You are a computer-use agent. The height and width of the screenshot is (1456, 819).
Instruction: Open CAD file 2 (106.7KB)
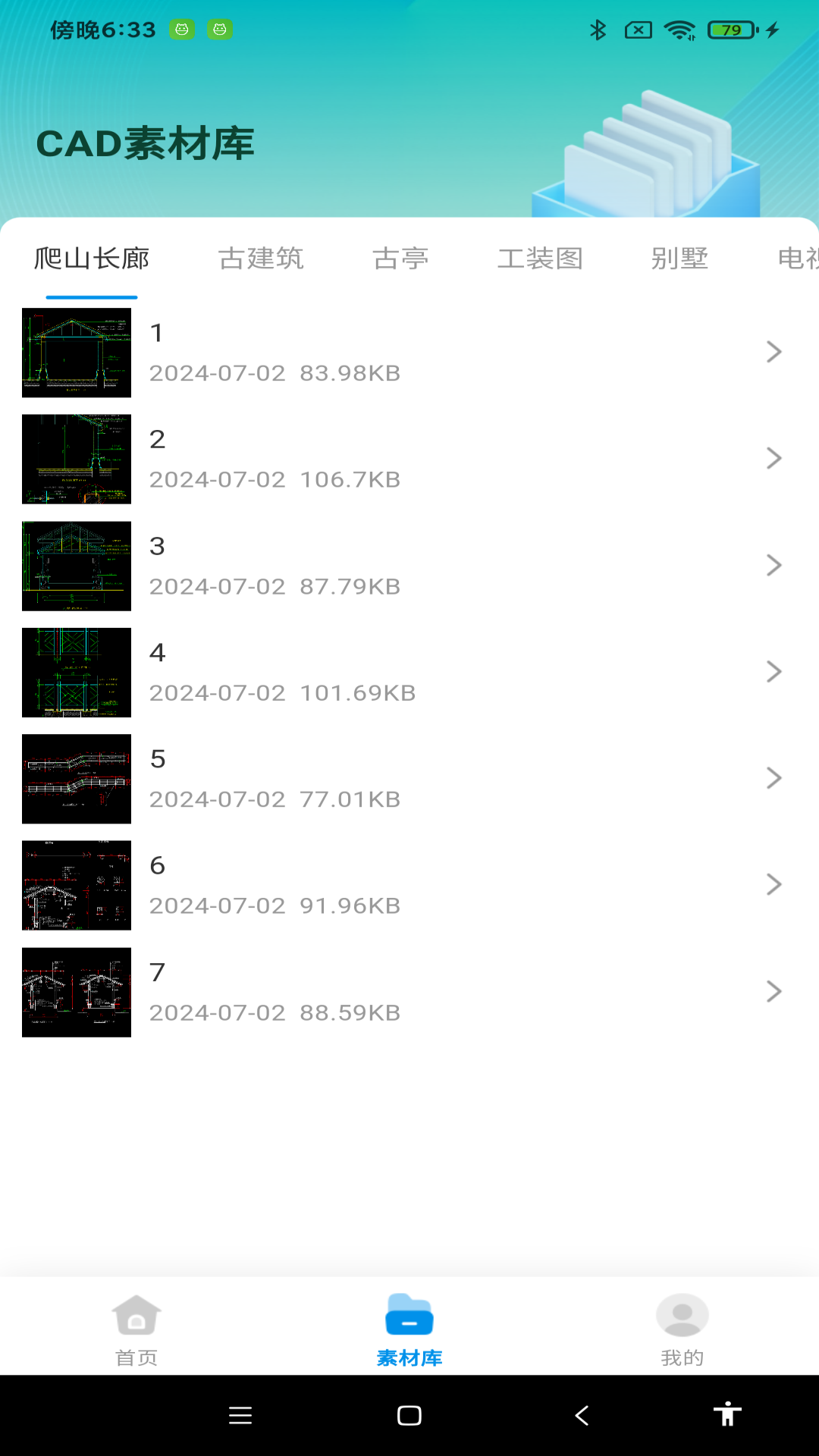(x=409, y=459)
